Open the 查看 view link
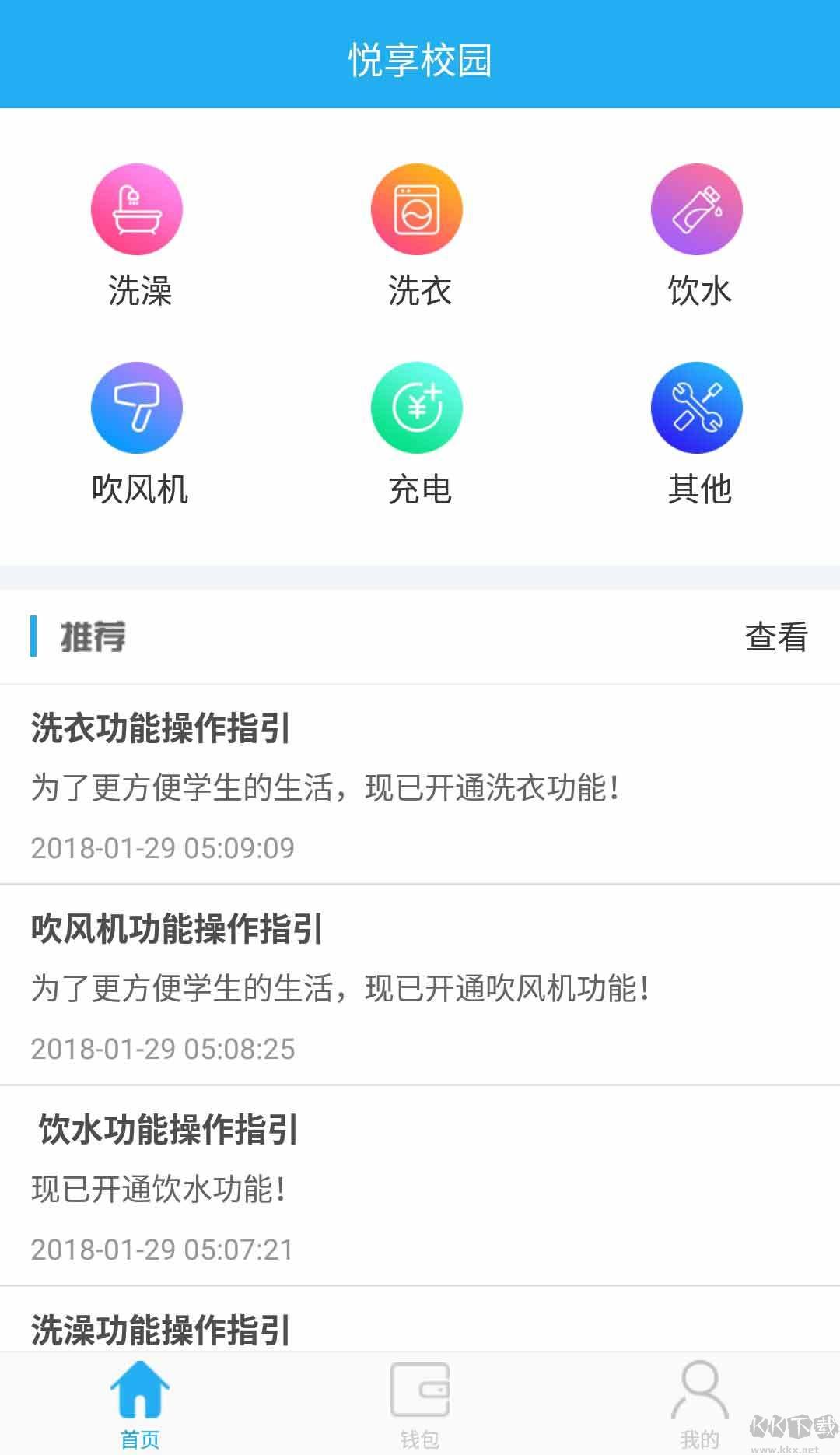This screenshot has height=1455, width=840. 777,638
